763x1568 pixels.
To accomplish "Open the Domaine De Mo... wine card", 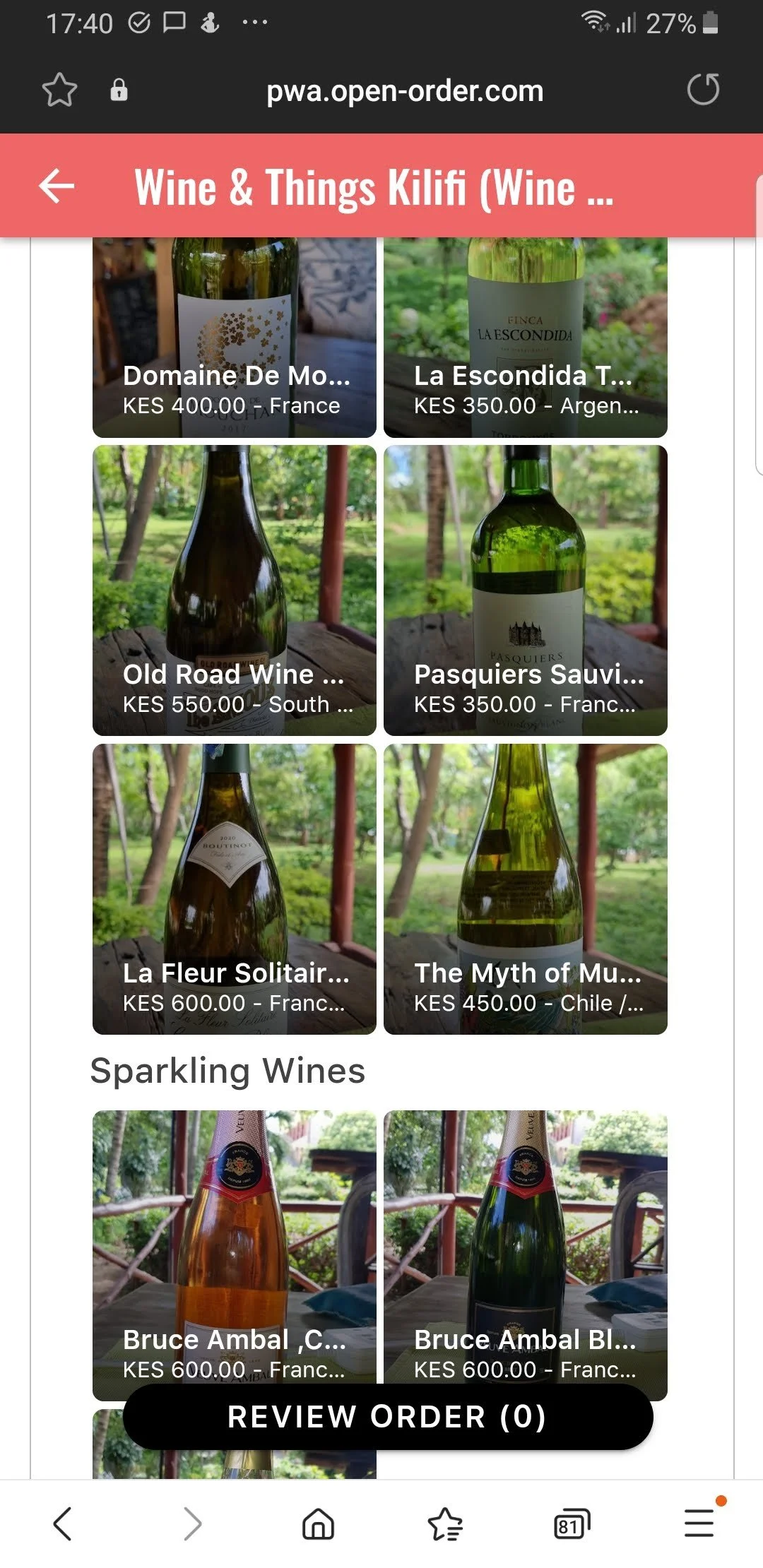I will coord(235,339).
